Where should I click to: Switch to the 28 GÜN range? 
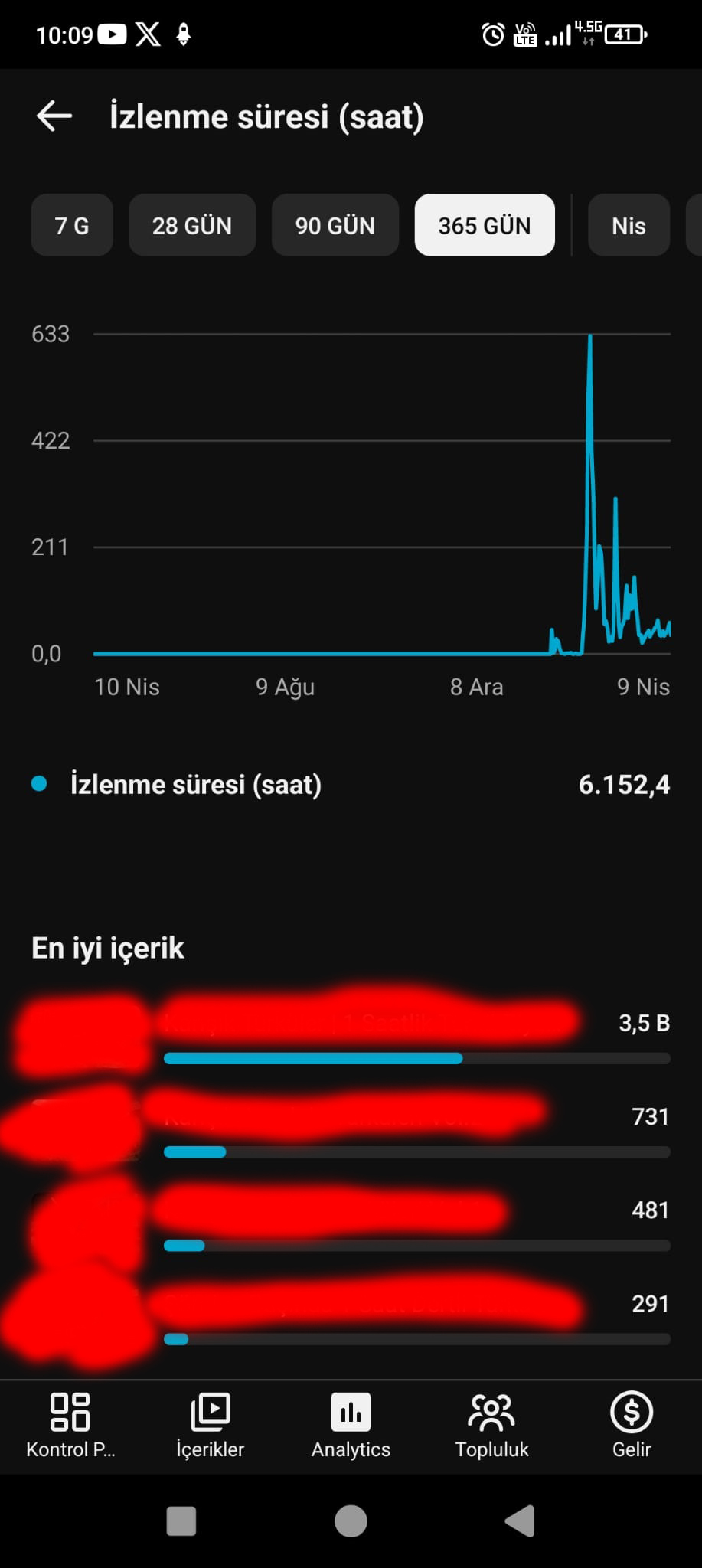point(192,225)
